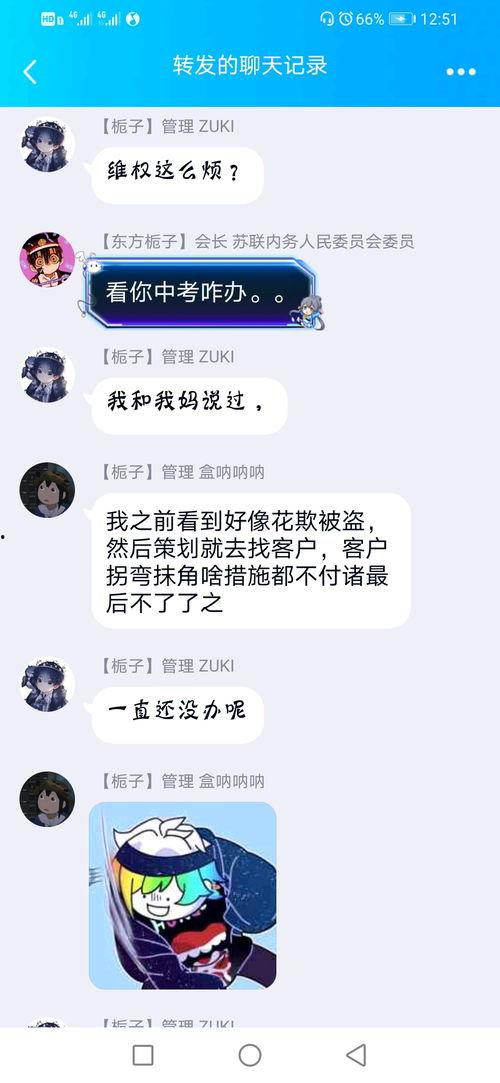Go back from the forwarded chat record
Viewport: 500px width, 1083px height.
coord(30,71)
